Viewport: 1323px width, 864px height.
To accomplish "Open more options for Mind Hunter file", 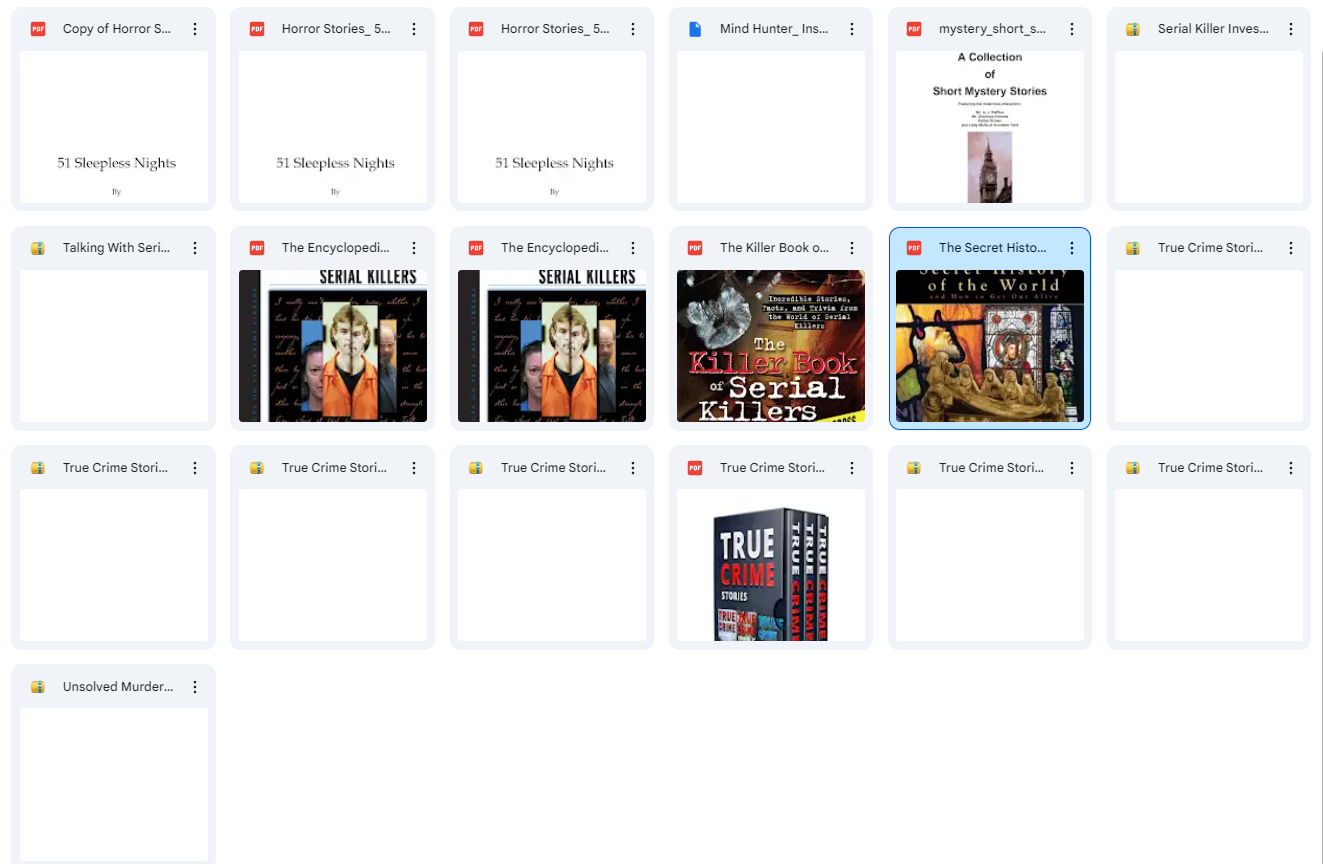I will pyautogui.click(x=852, y=29).
